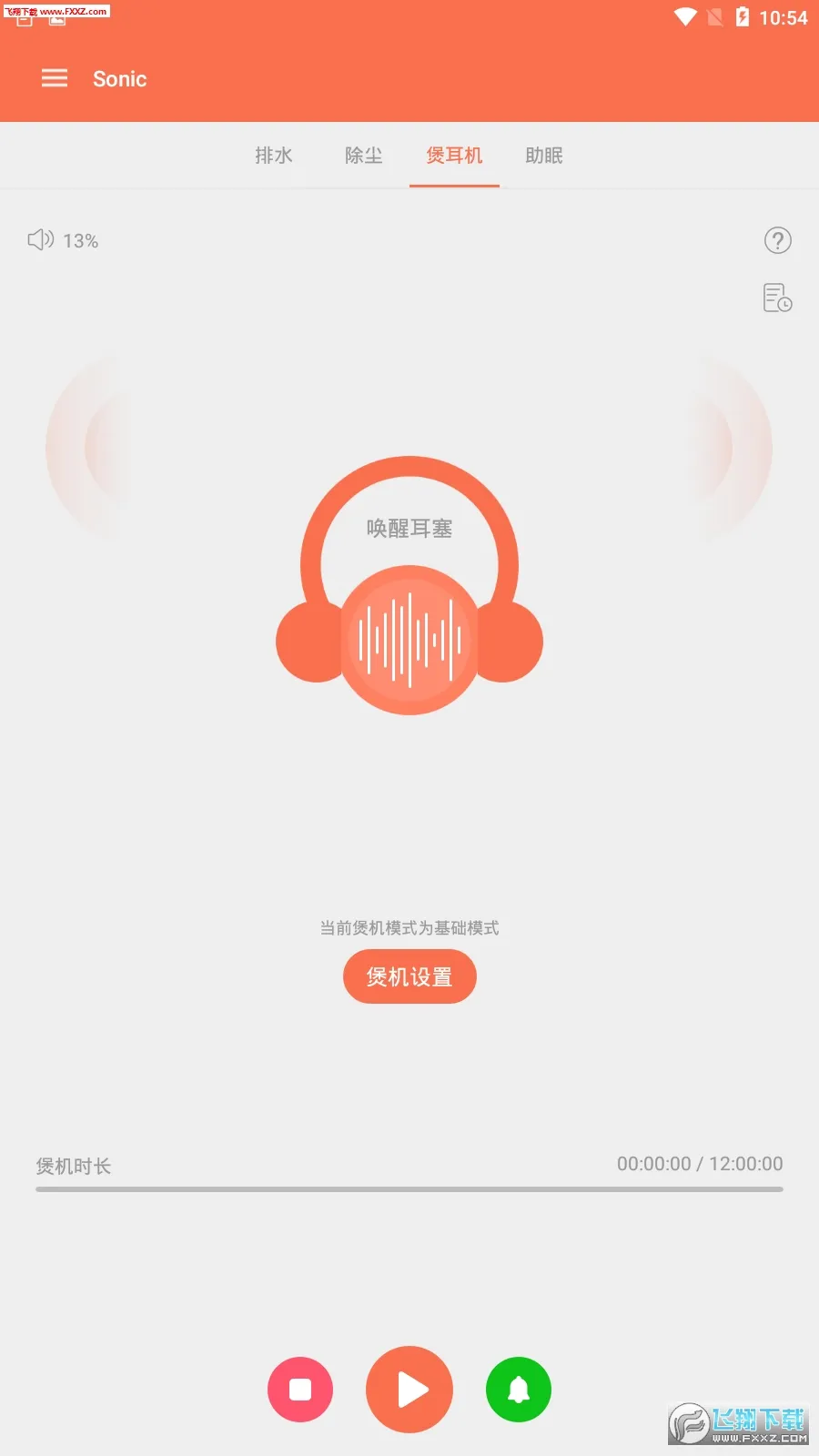Tap the headphone waveform button
The width and height of the screenshot is (819, 1456).
[409, 640]
